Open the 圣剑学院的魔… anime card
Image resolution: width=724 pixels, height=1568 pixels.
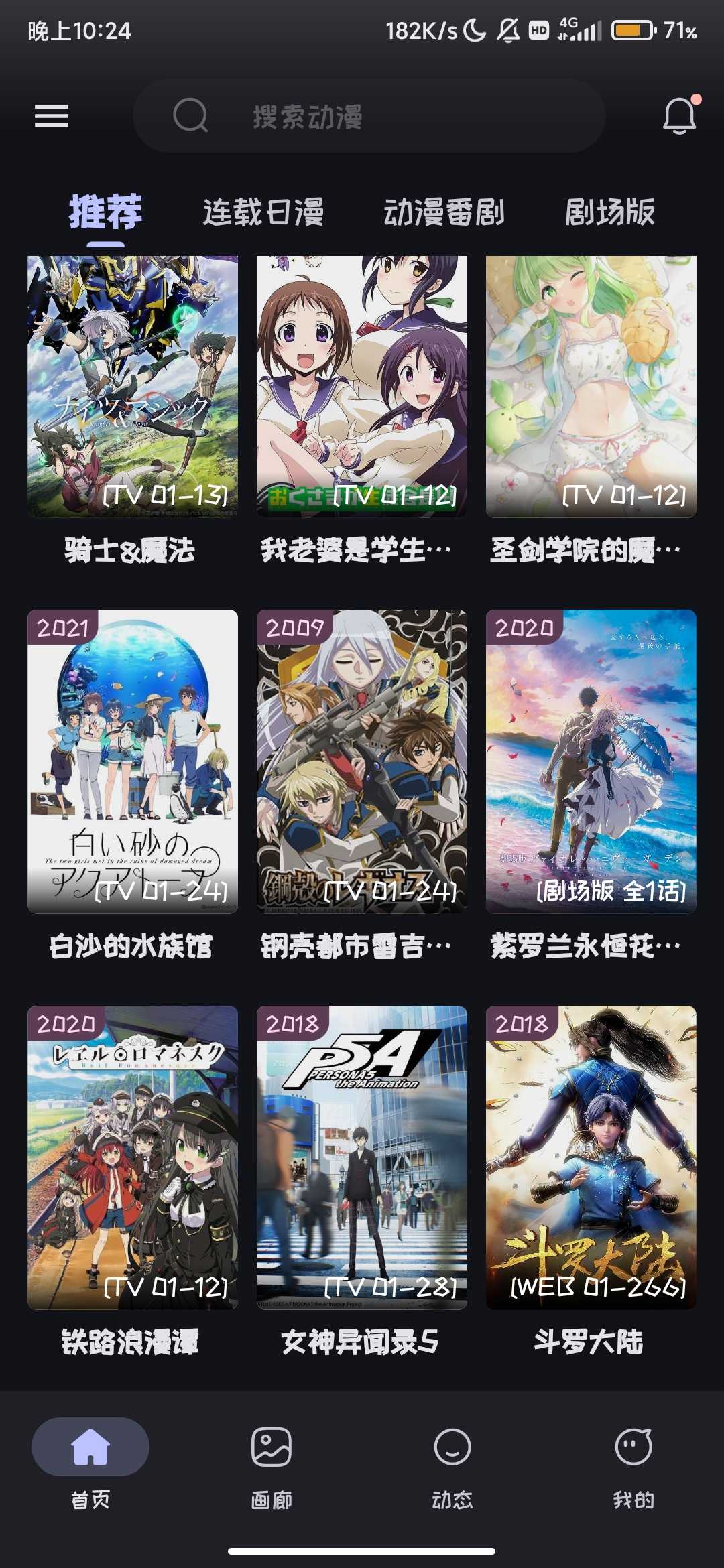pyautogui.click(x=591, y=387)
